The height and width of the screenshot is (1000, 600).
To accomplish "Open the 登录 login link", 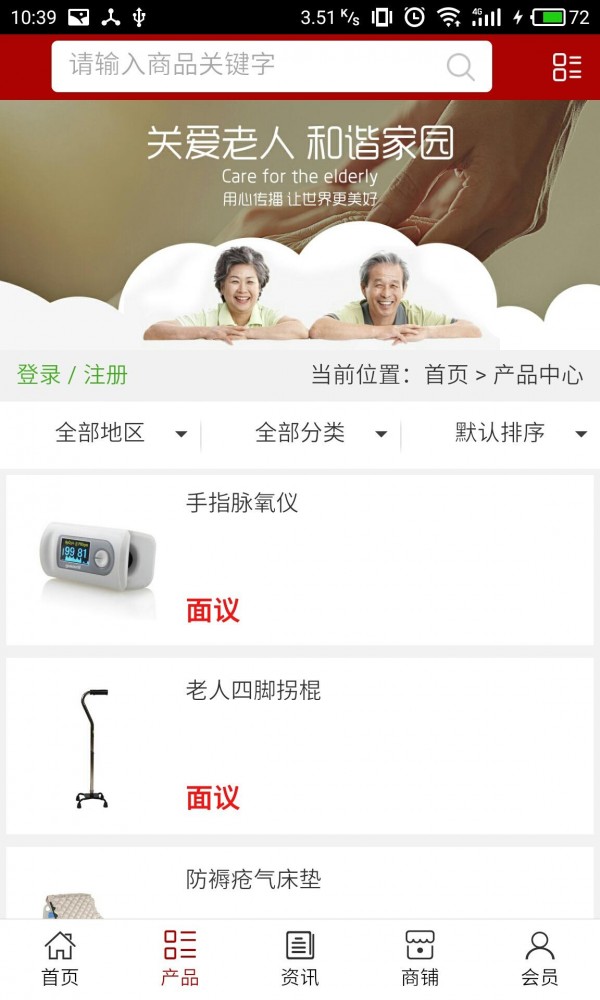I will 39,375.
